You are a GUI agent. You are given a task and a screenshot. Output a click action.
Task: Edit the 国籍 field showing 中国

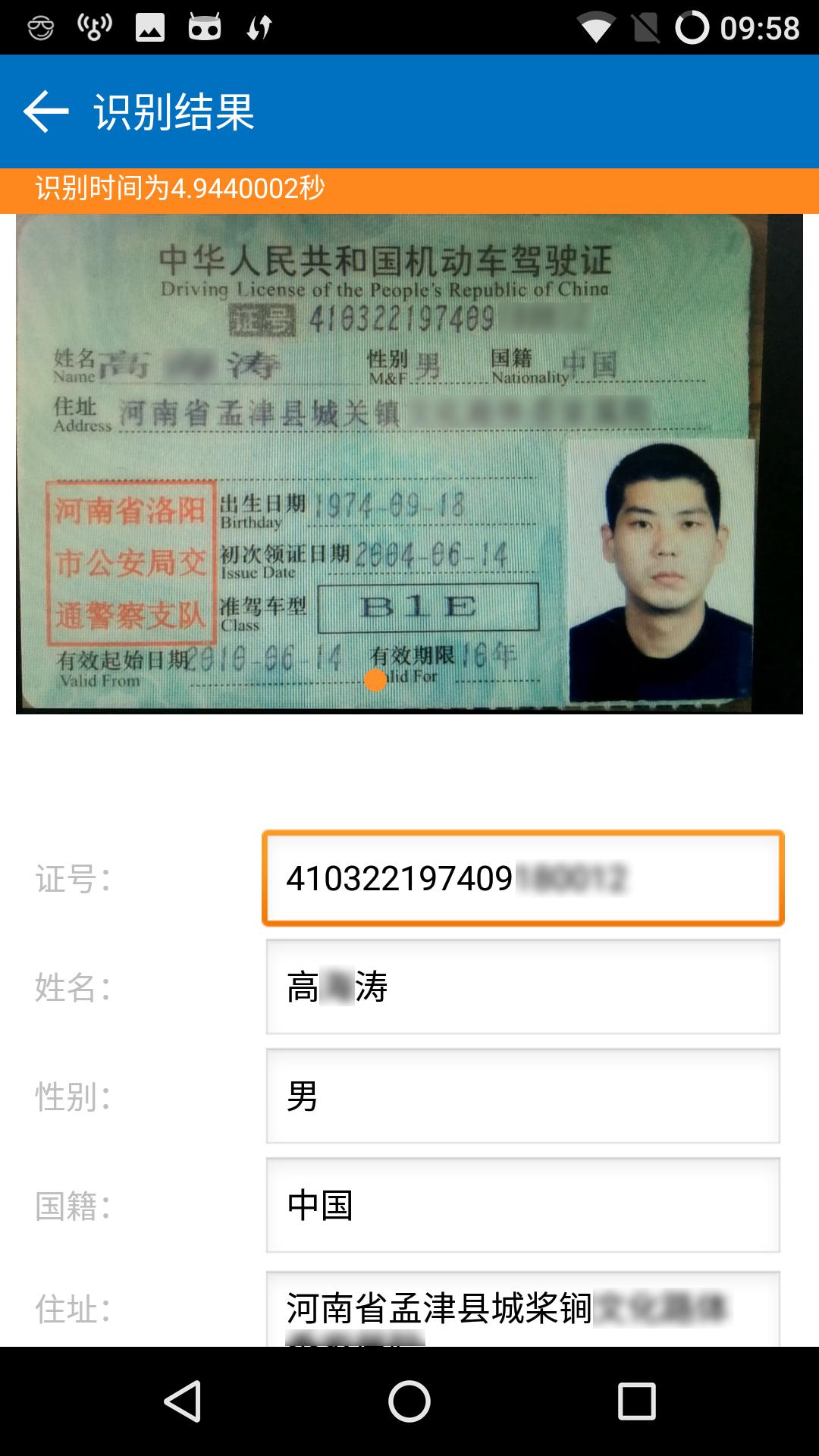pyautogui.click(x=522, y=1206)
